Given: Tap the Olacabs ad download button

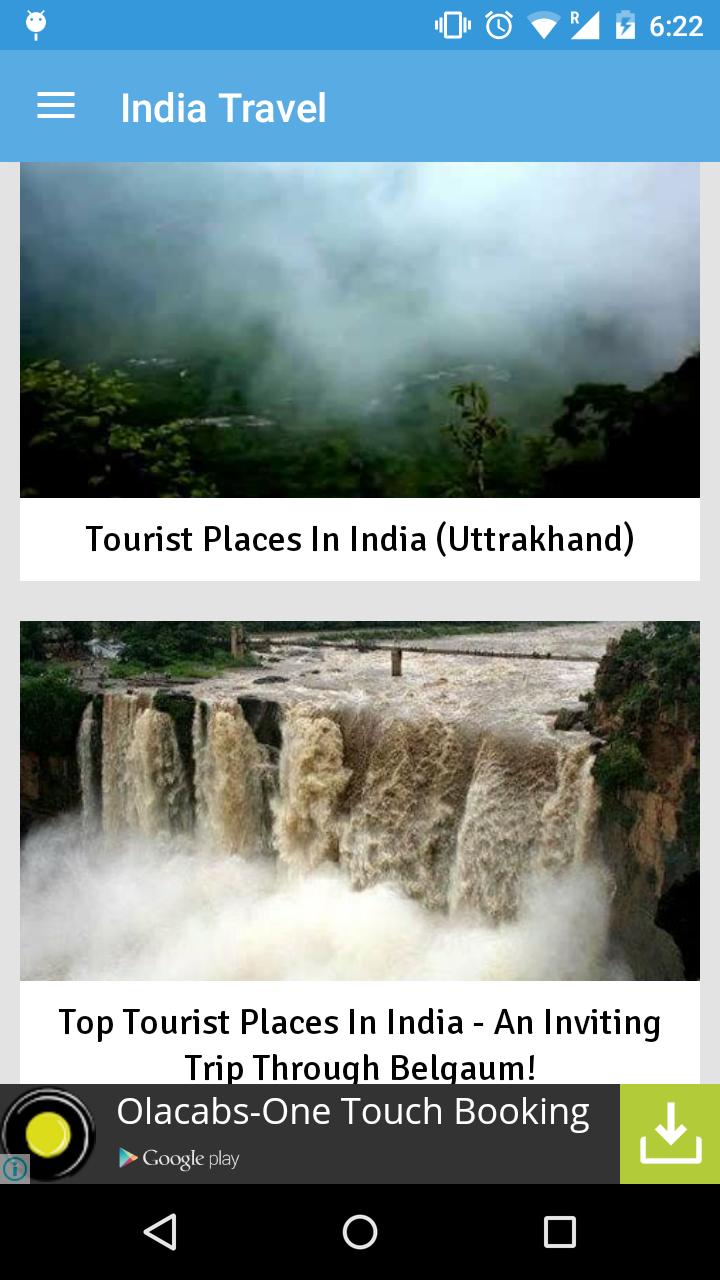Looking at the screenshot, I should point(669,1134).
